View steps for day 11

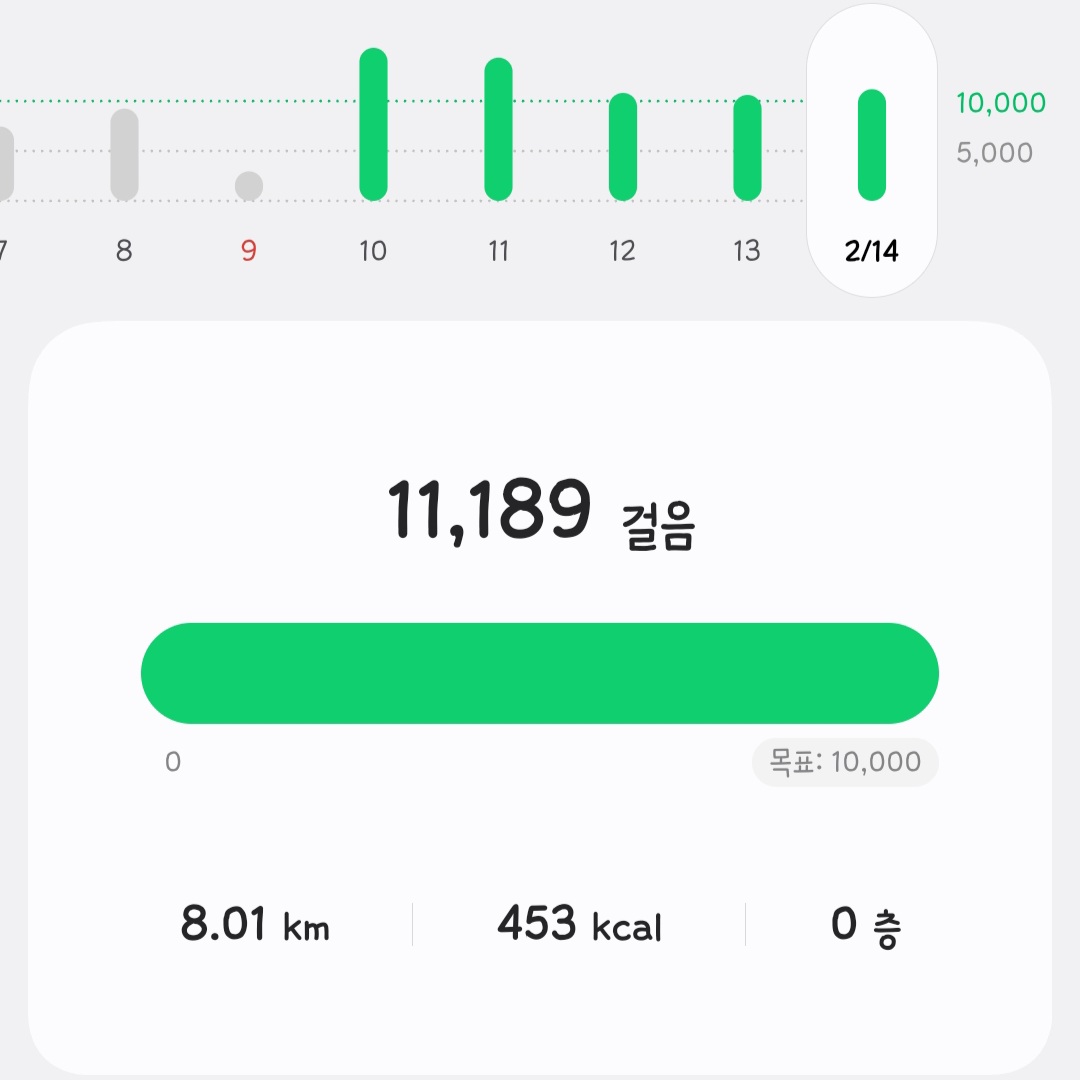(498, 130)
